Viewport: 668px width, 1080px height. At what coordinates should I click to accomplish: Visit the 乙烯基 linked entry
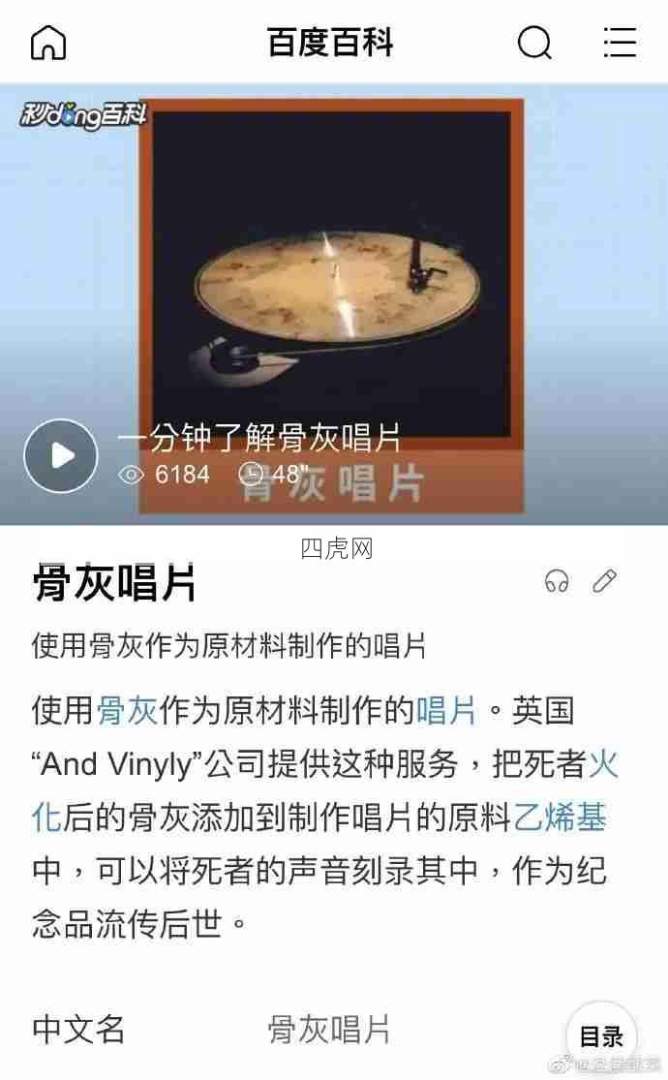560,817
